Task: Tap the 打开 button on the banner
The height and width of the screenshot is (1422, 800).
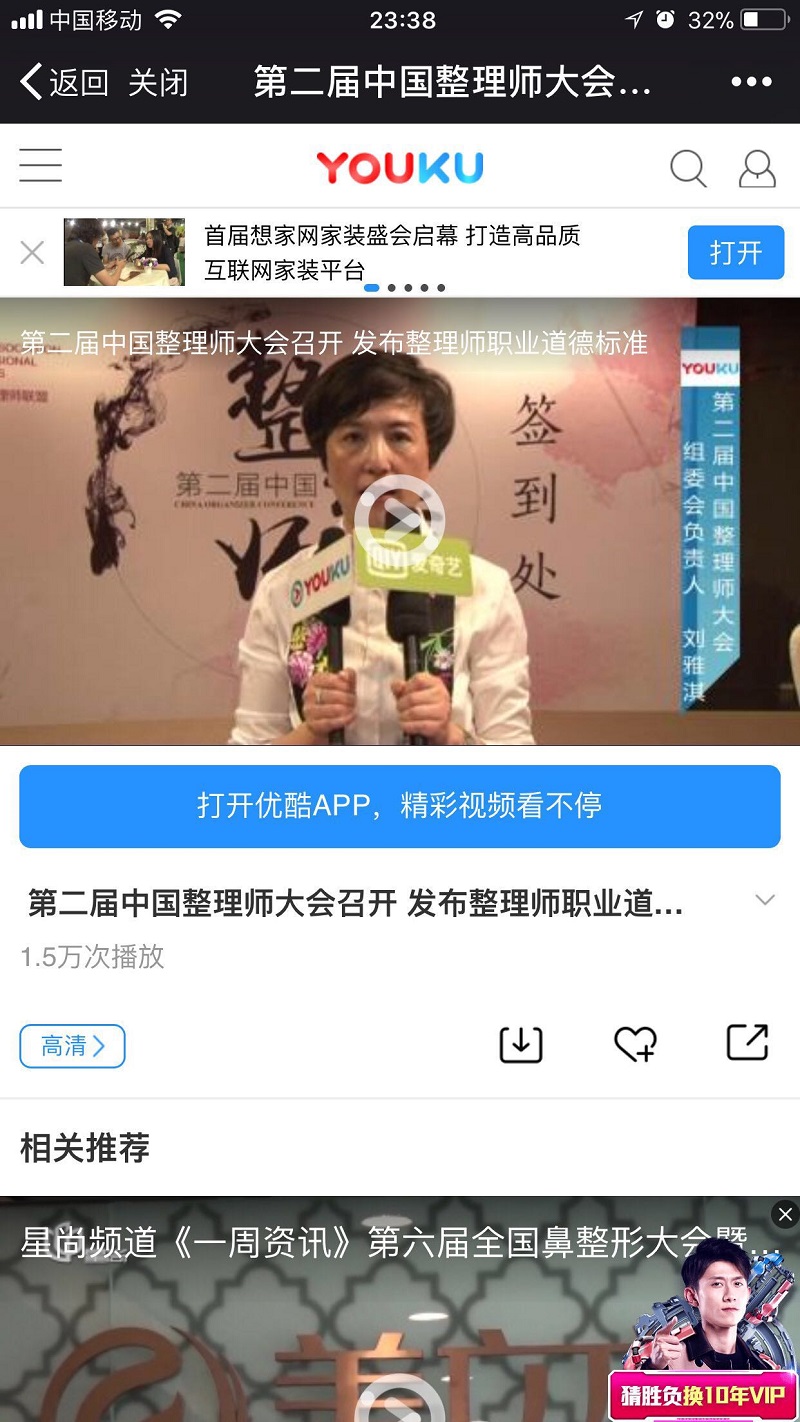Action: point(735,253)
